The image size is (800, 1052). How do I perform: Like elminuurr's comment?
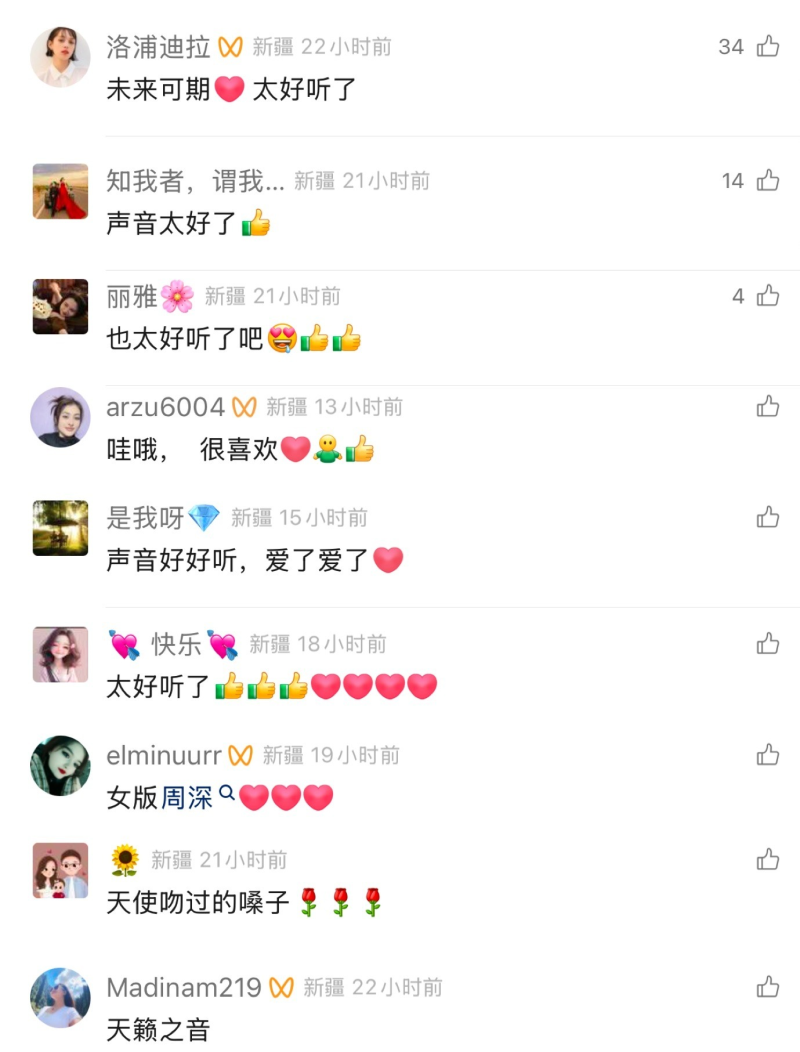(767, 755)
